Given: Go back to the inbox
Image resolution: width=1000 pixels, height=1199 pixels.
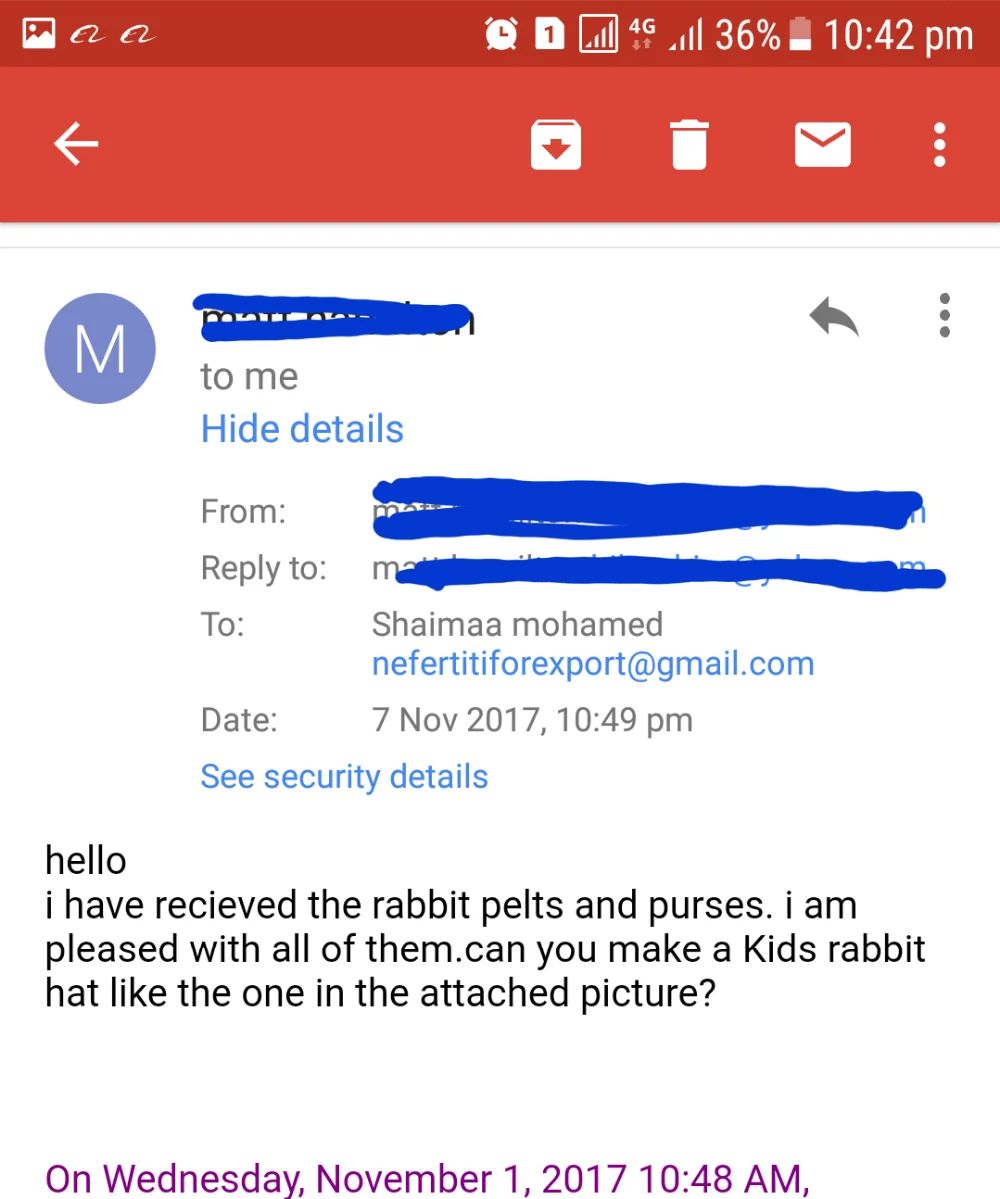Looking at the screenshot, I should tap(76, 144).
